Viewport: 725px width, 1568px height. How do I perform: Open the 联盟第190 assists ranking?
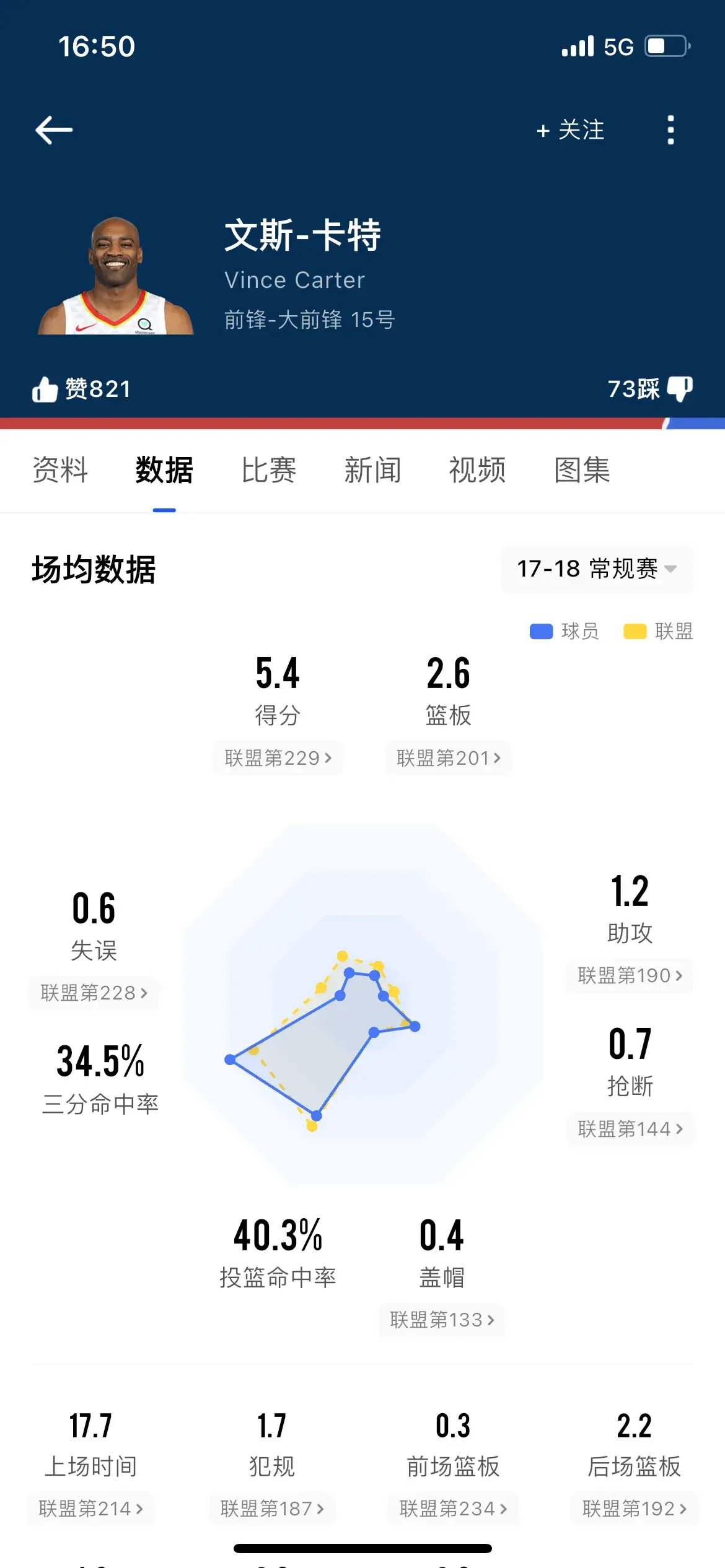click(x=630, y=975)
